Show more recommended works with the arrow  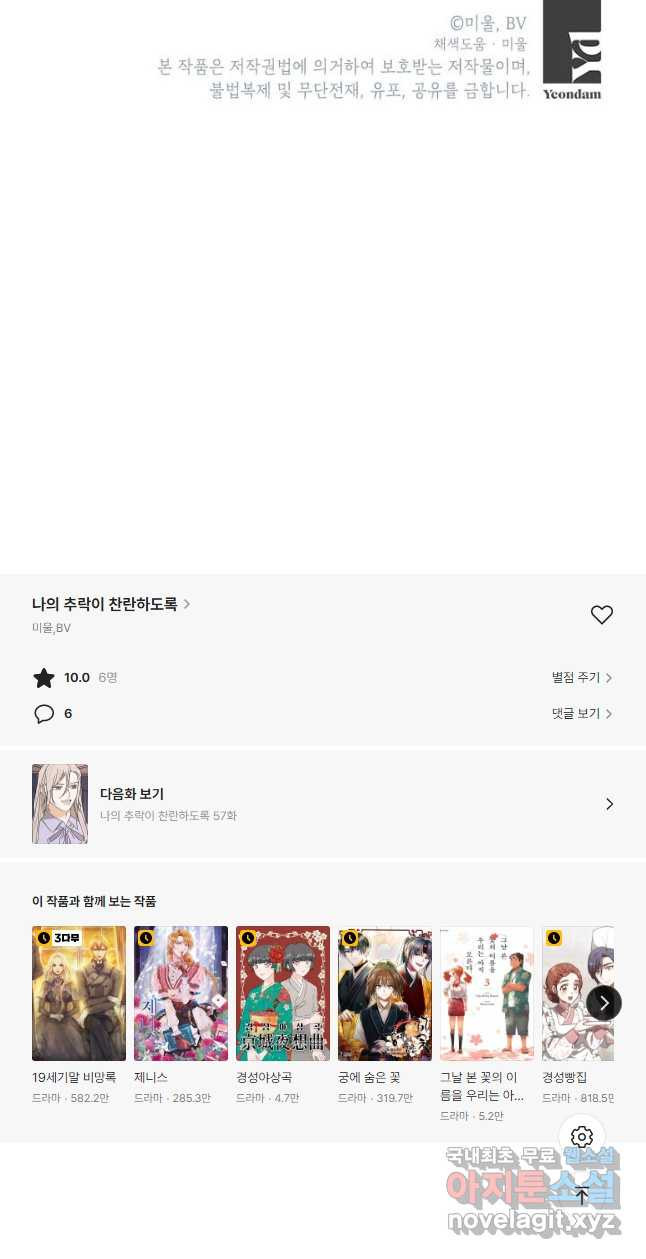[x=604, y=1002]
